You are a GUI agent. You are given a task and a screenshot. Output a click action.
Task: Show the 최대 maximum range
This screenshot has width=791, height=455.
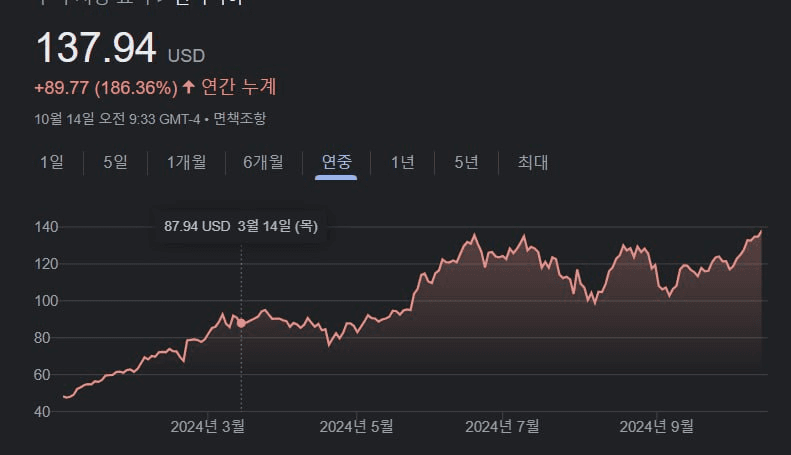[532, 162]
